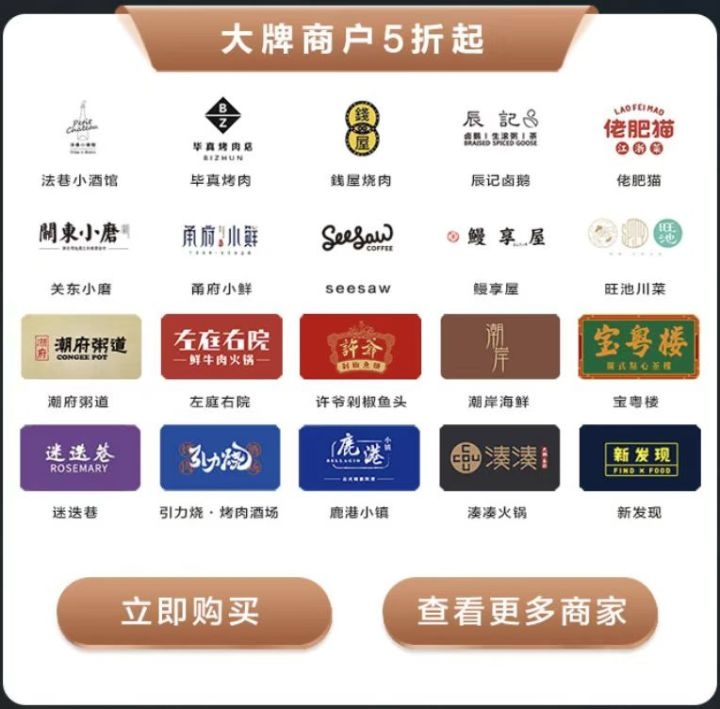Open the 宝粤楼 merchant card
The width and height of the screenshot is (720, 709).
point(639,347)
